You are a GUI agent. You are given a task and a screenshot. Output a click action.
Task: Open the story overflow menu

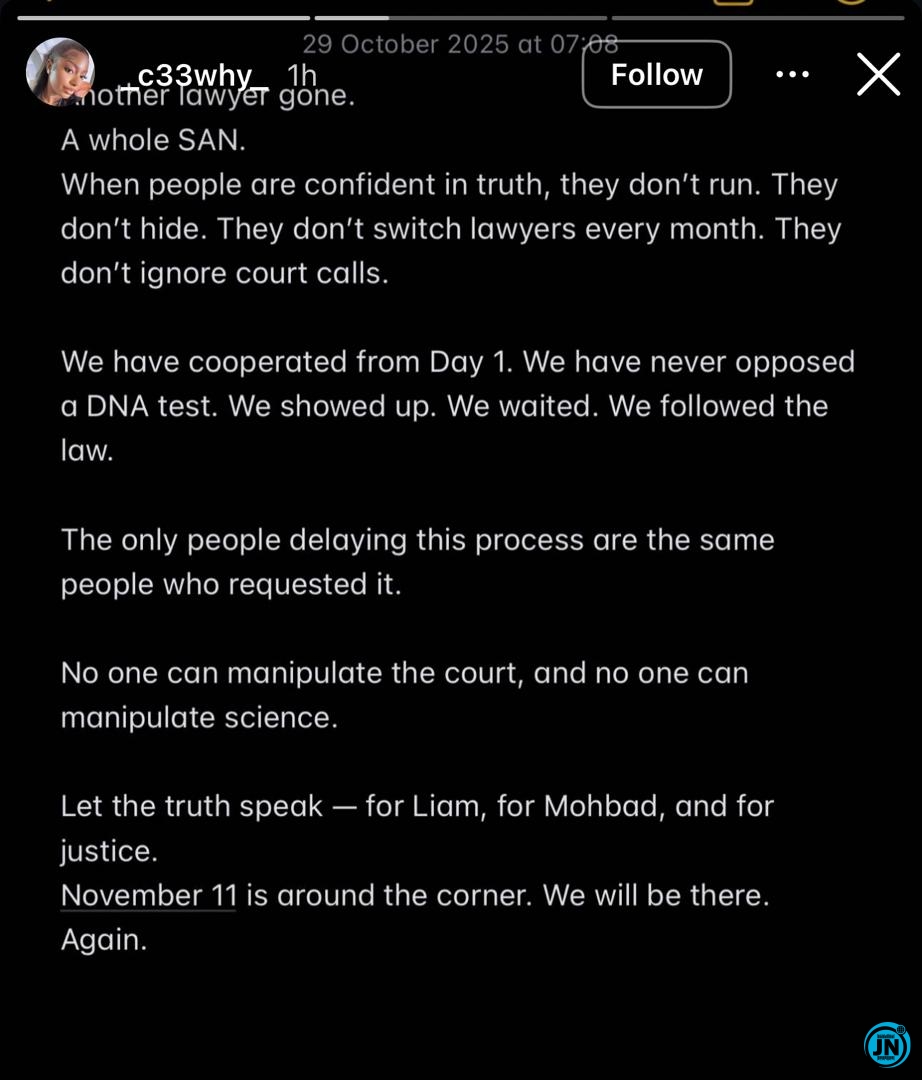pos(792,75)
